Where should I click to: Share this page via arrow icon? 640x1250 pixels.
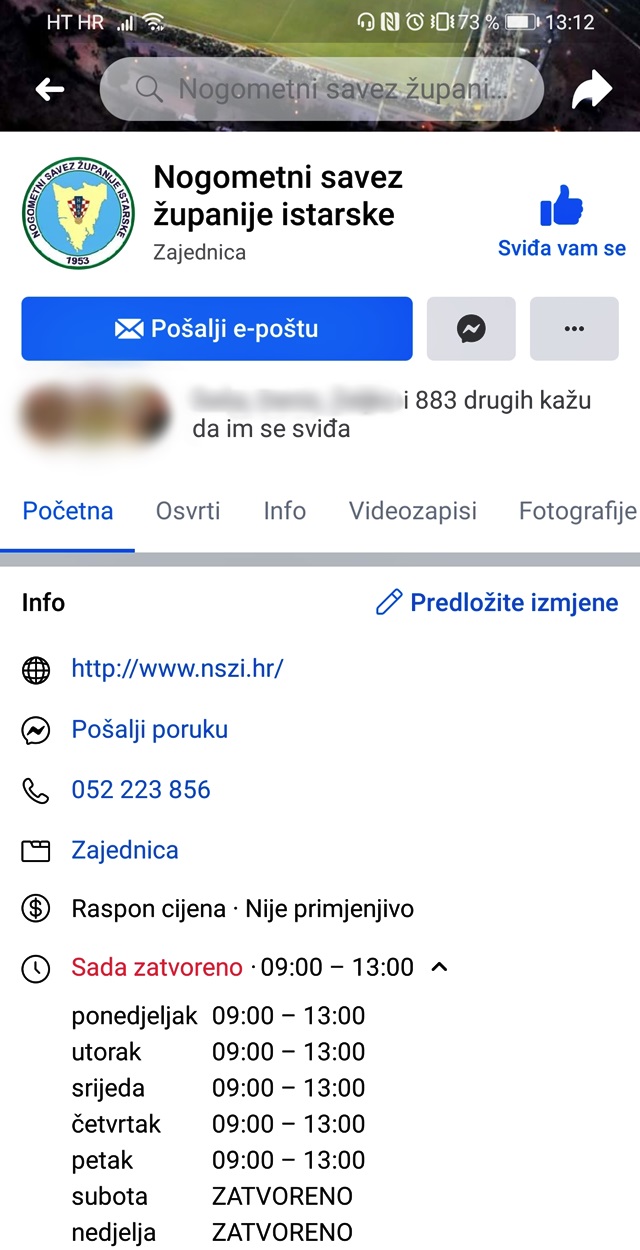[591, 92]
